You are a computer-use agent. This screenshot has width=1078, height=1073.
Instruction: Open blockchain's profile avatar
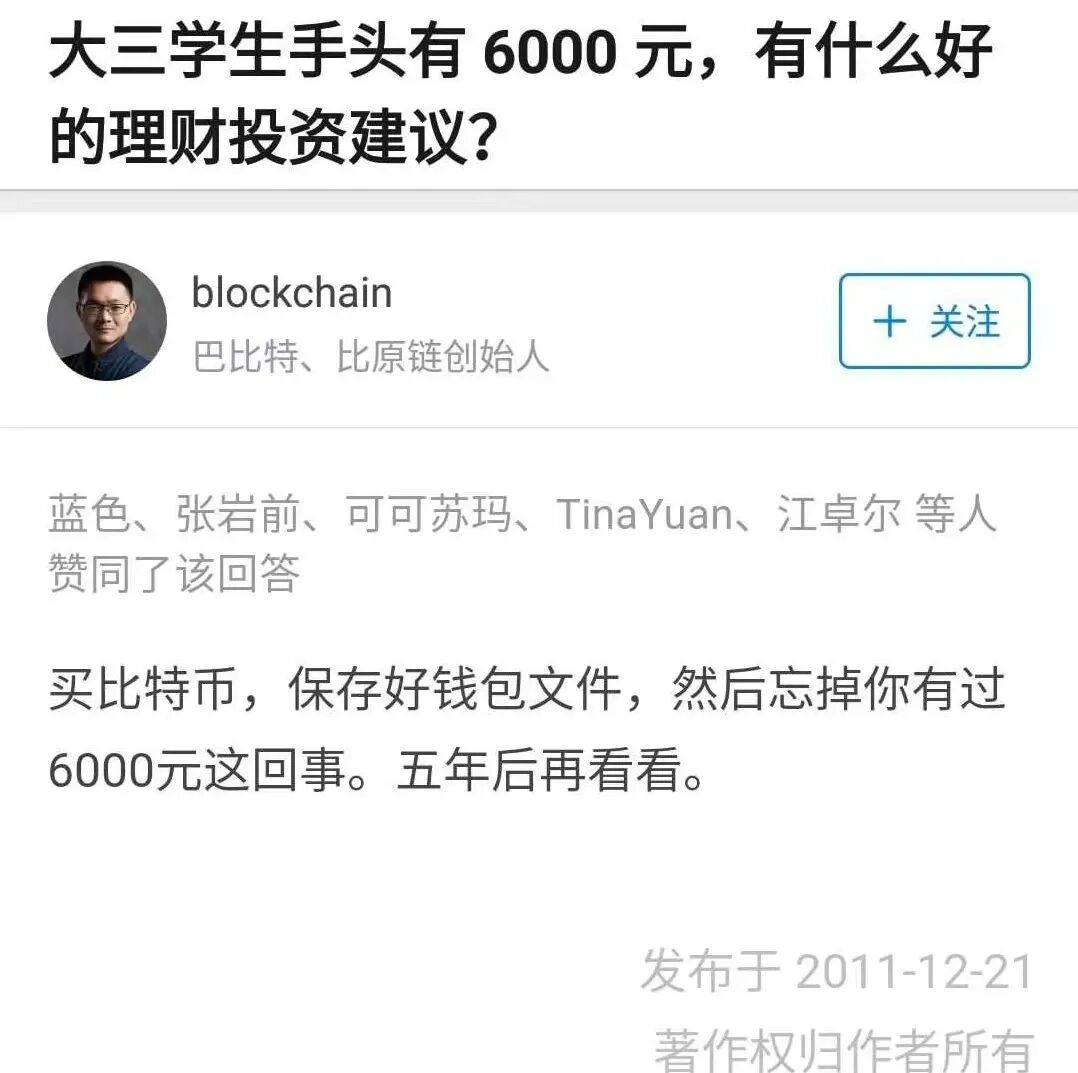(106, 321)
